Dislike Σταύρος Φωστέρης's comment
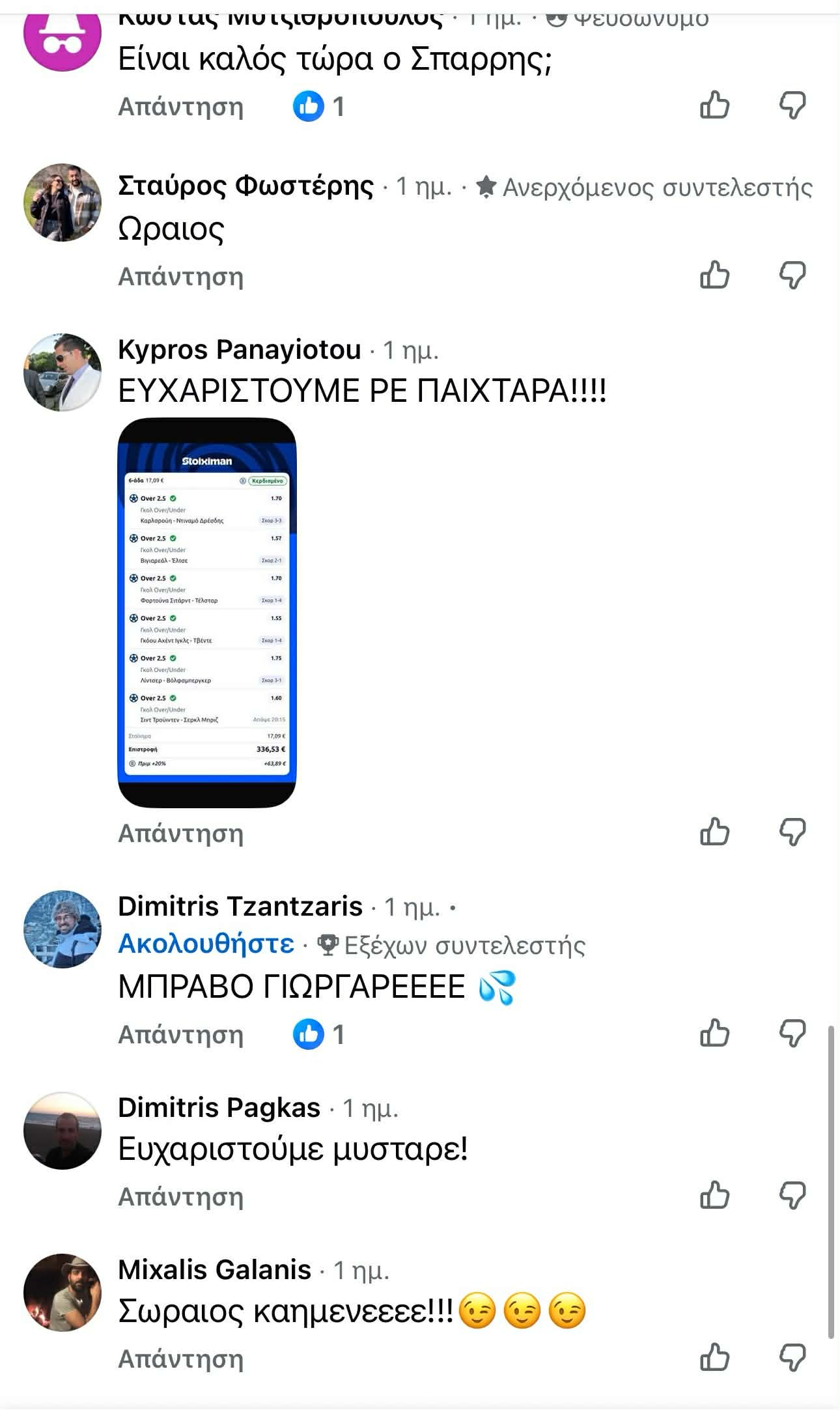Image resolution: width=840 pixels, height=1410 pixels. pyautogui.click(x=792, y=275)
